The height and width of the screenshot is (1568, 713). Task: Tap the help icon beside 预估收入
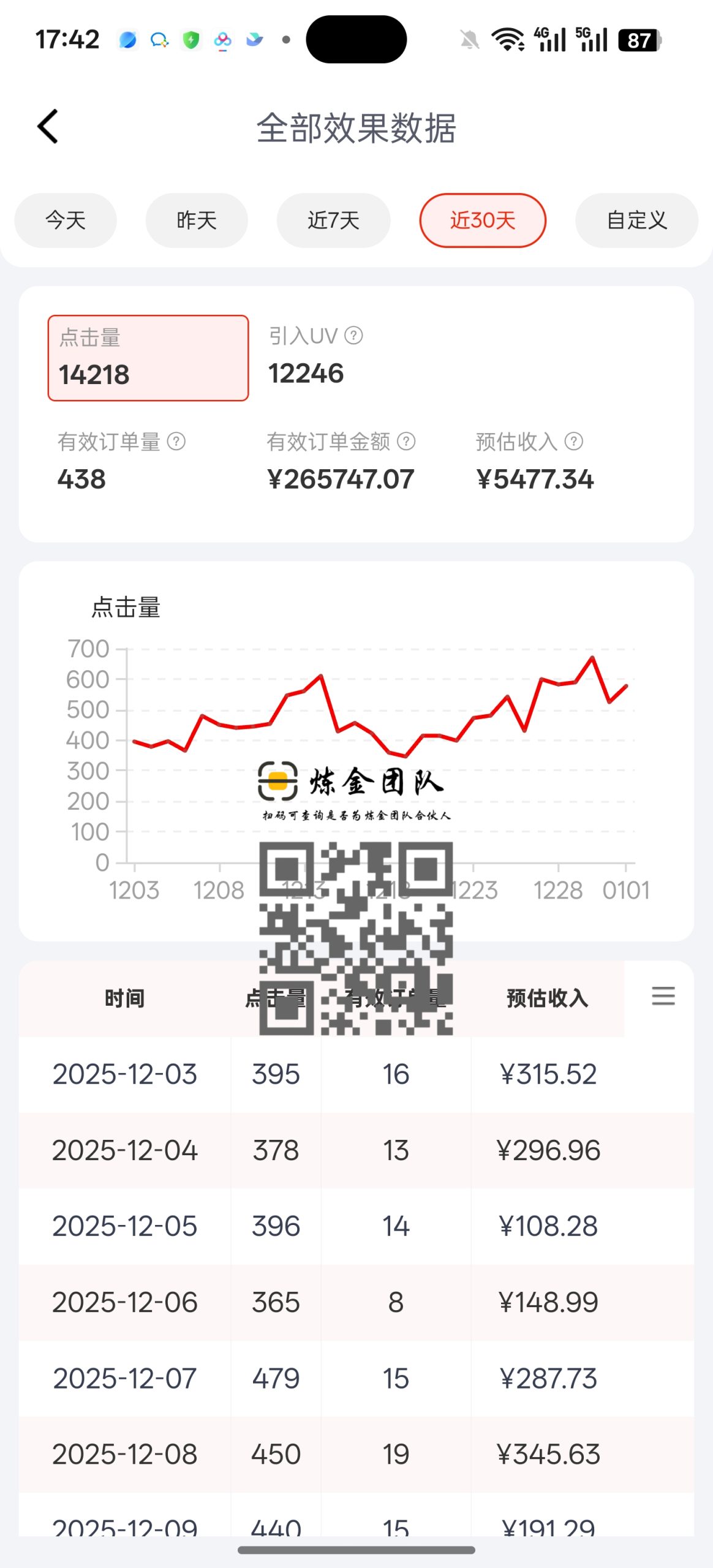click(x=573, y=441)
